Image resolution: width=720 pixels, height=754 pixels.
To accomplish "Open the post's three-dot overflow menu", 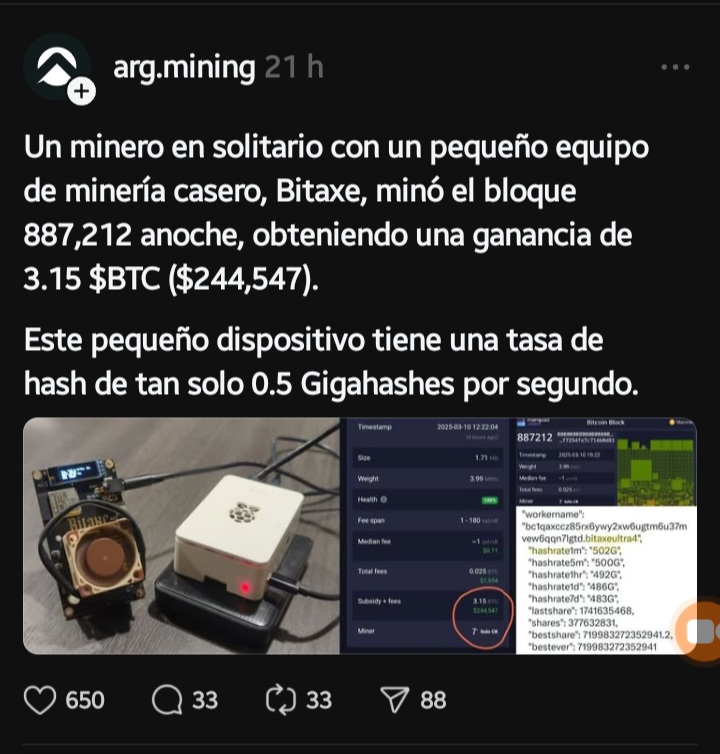I will (675, 68).
